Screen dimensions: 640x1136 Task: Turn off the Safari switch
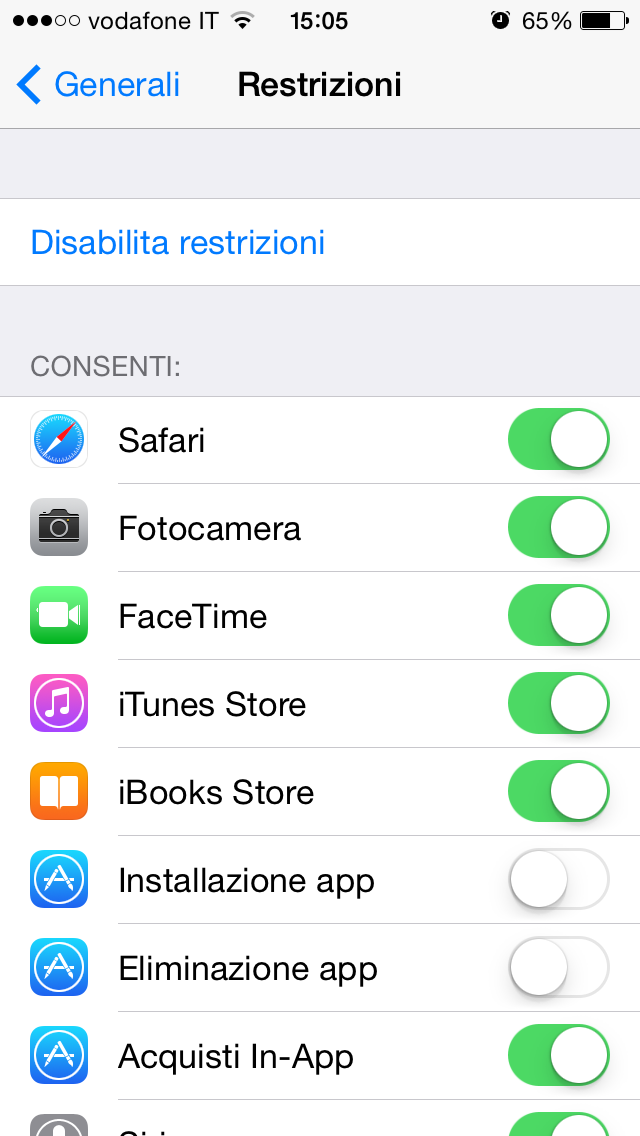[558, 439]
